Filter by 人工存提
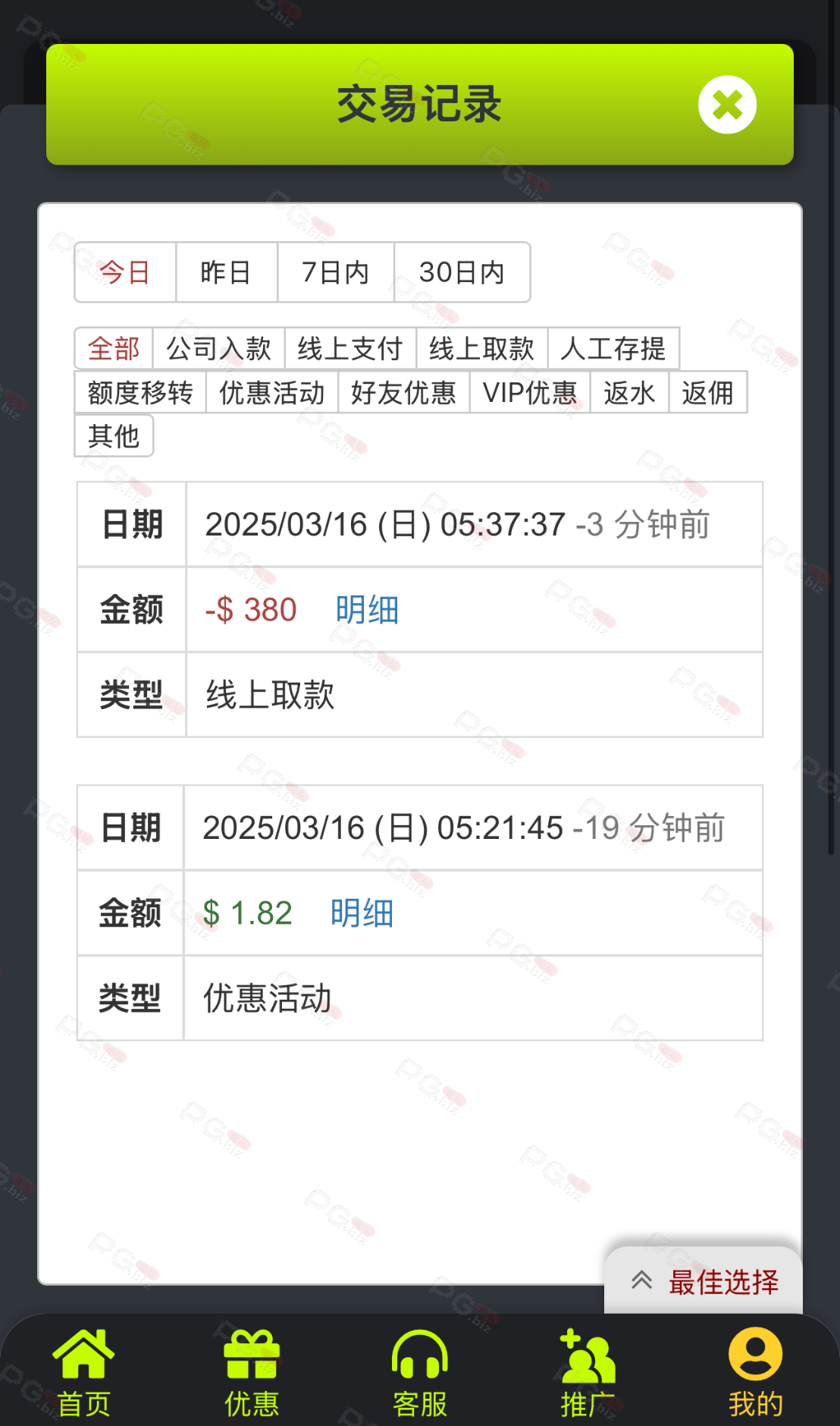 point(613,349)
